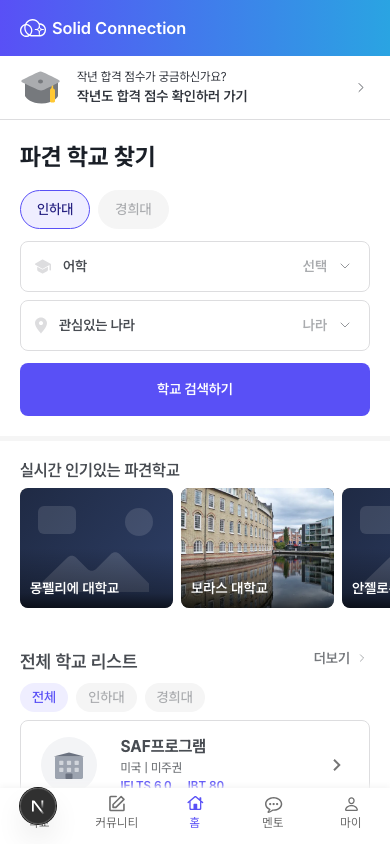Select the 인하대 university chip
The width and height of the screenshot is (390, 844).
(x=55, y=209)
